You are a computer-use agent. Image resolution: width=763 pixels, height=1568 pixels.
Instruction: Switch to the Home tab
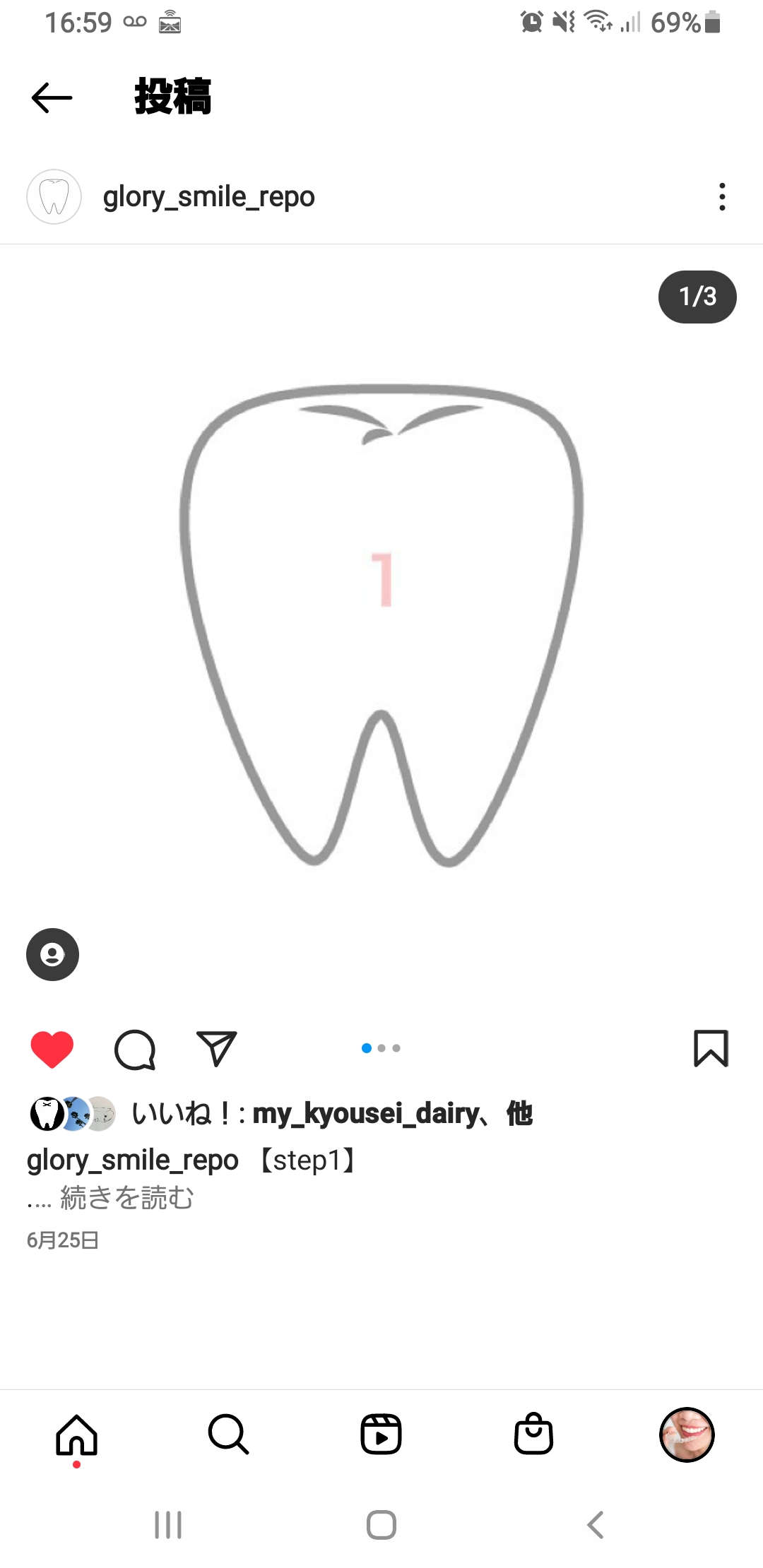click(76, 1435)
